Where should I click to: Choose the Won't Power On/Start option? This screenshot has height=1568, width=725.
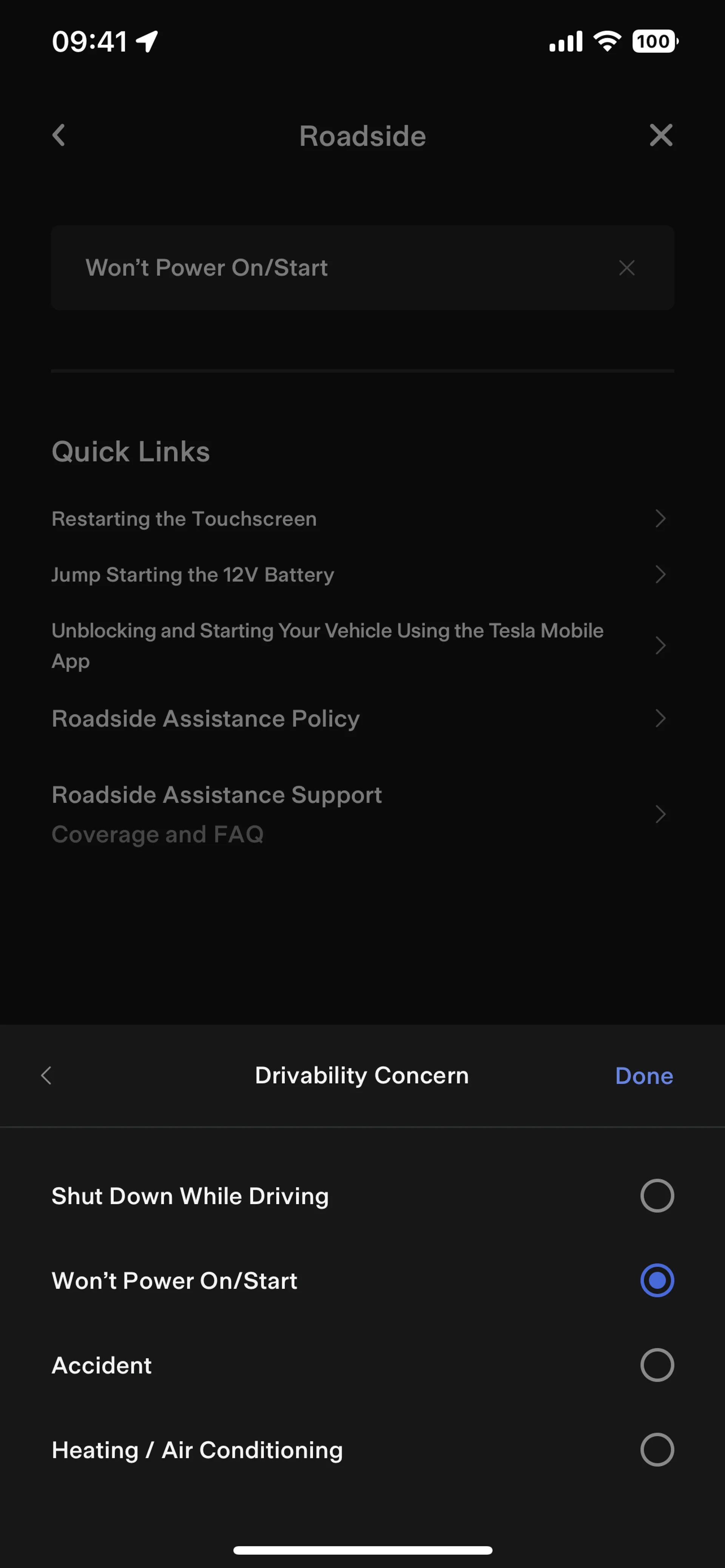click(x=657, y=1280)
